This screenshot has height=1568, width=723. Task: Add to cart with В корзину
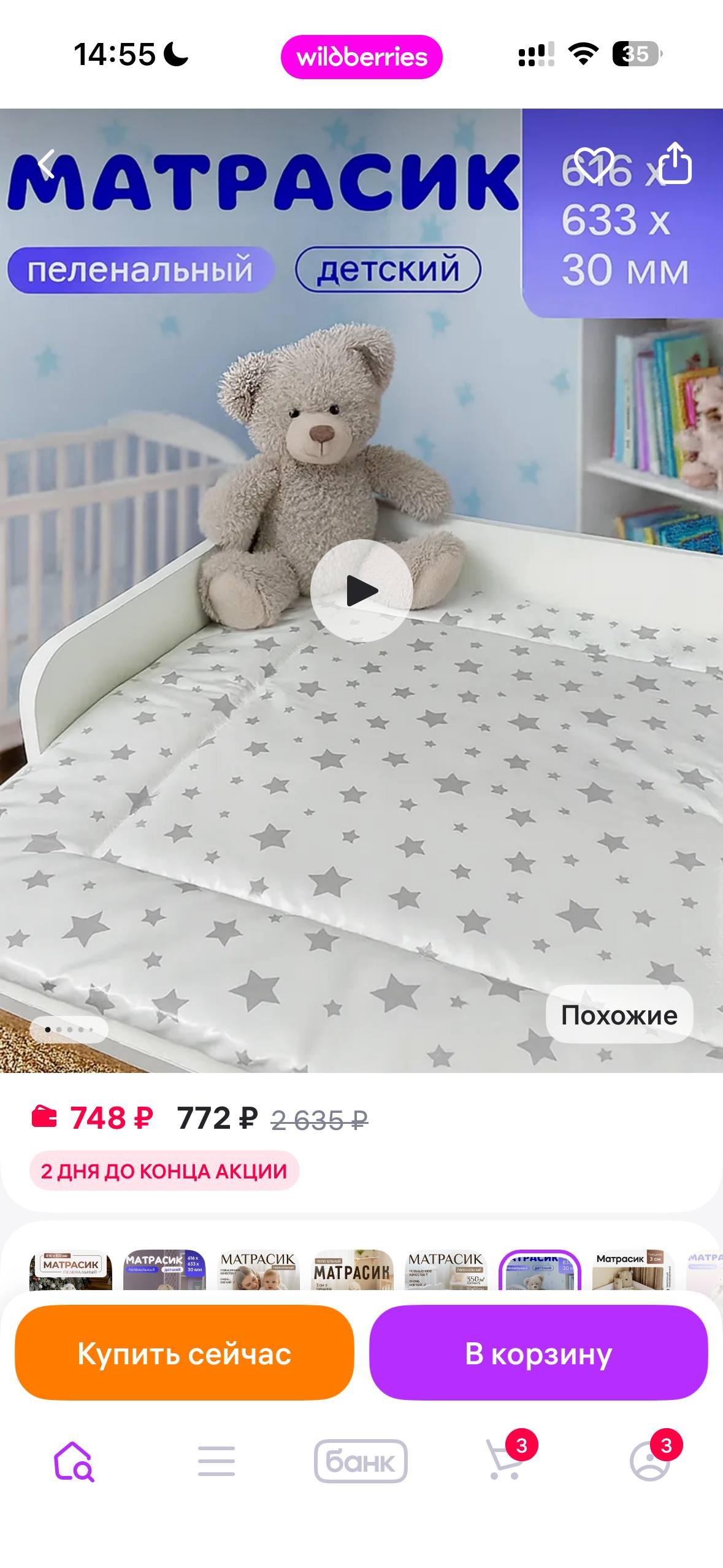pyautogui.click(x=538, y=1353)
